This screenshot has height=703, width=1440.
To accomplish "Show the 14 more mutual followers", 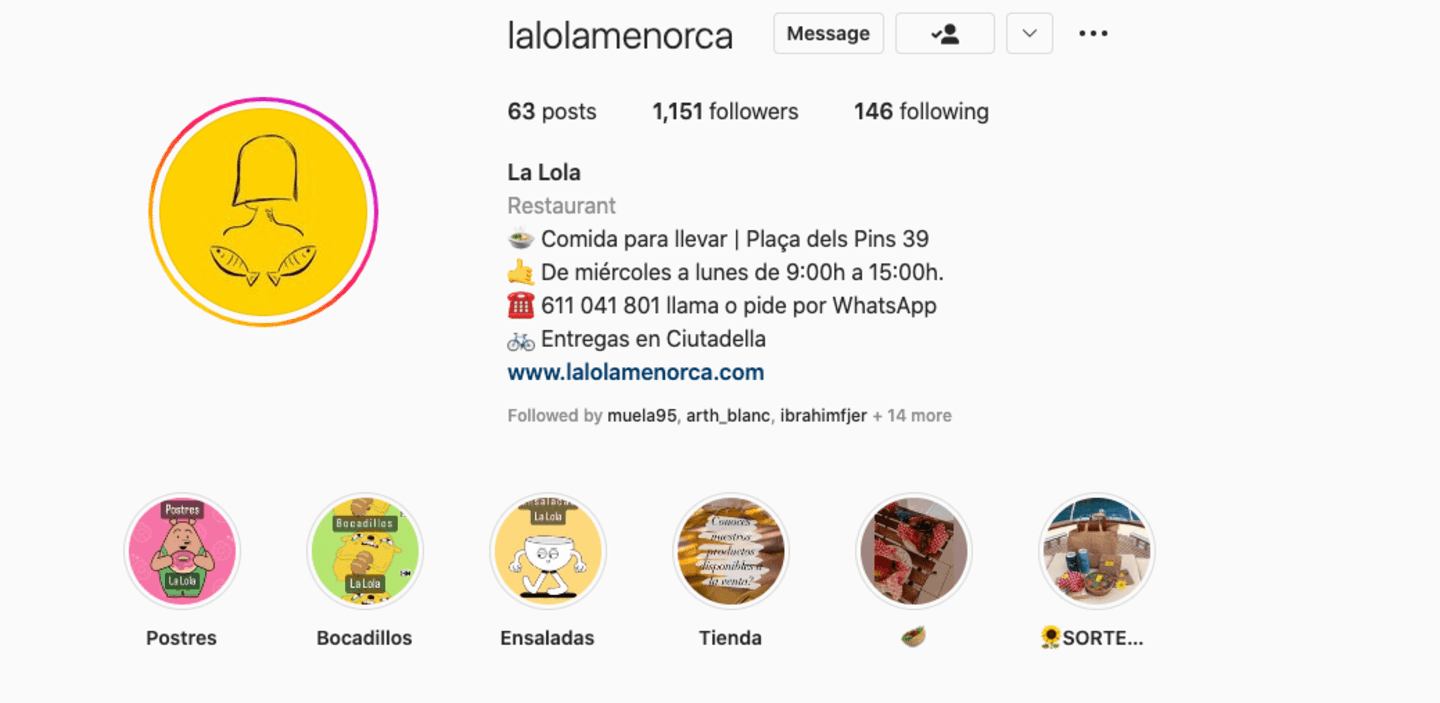I will (912, 416).
